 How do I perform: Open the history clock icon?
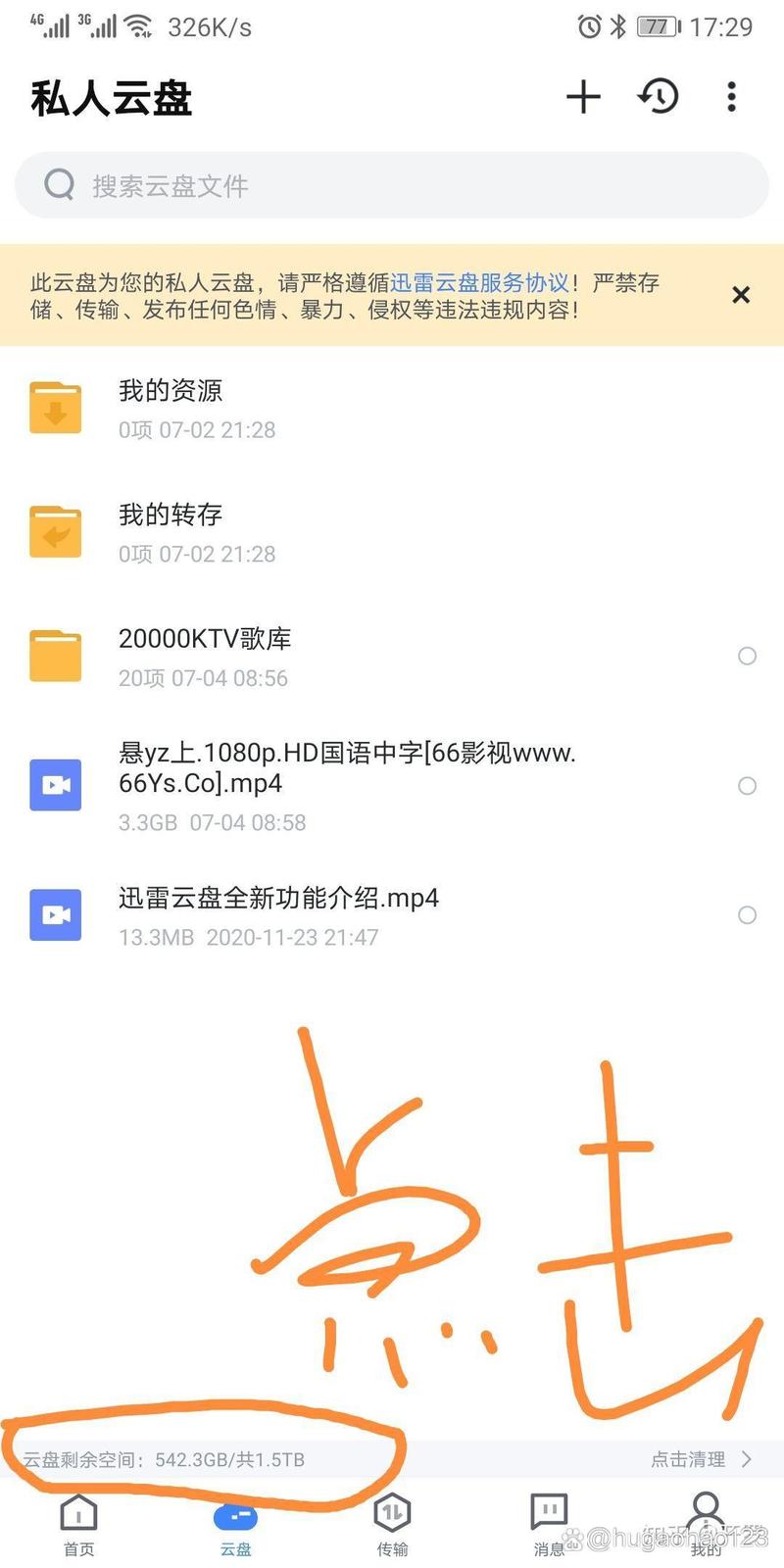[x=659, y=96]
